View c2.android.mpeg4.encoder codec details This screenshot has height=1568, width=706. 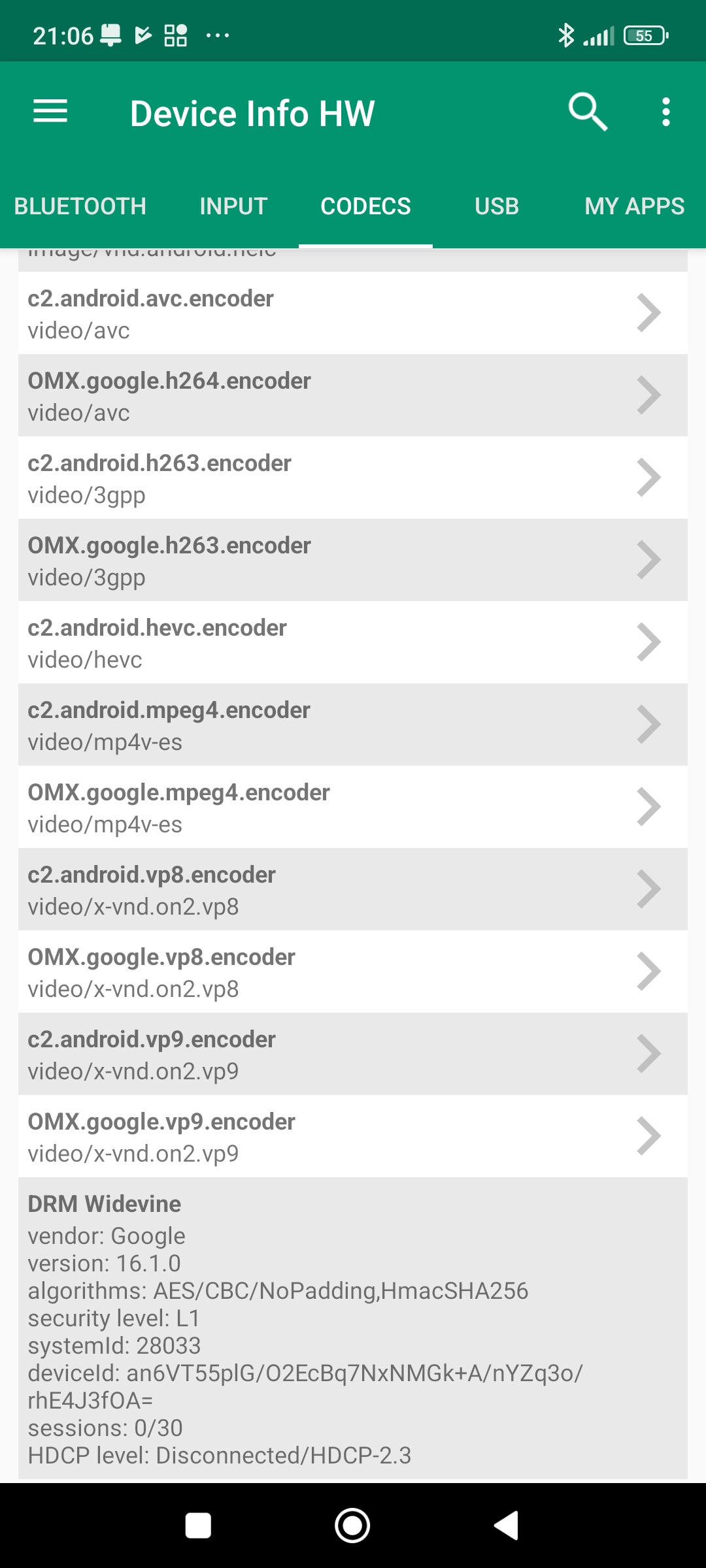coord(353,725)
